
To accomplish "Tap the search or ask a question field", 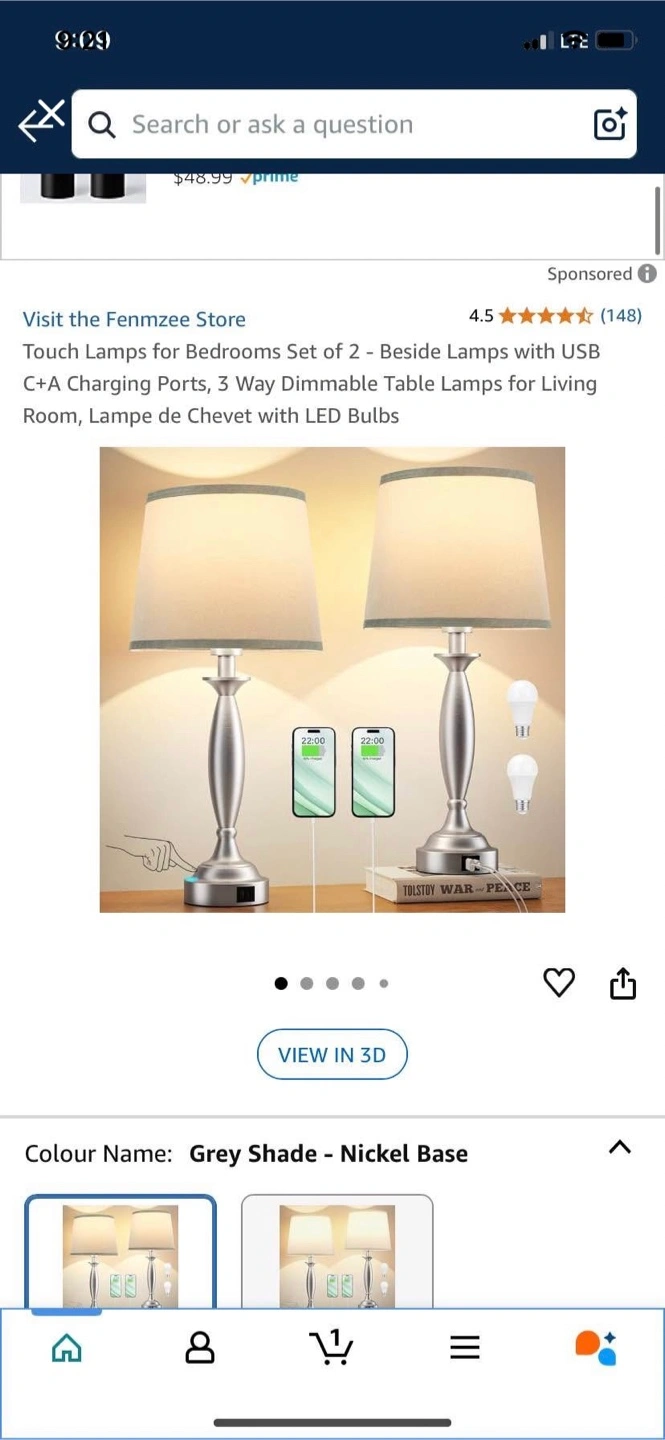I will (x=354, y=124).
